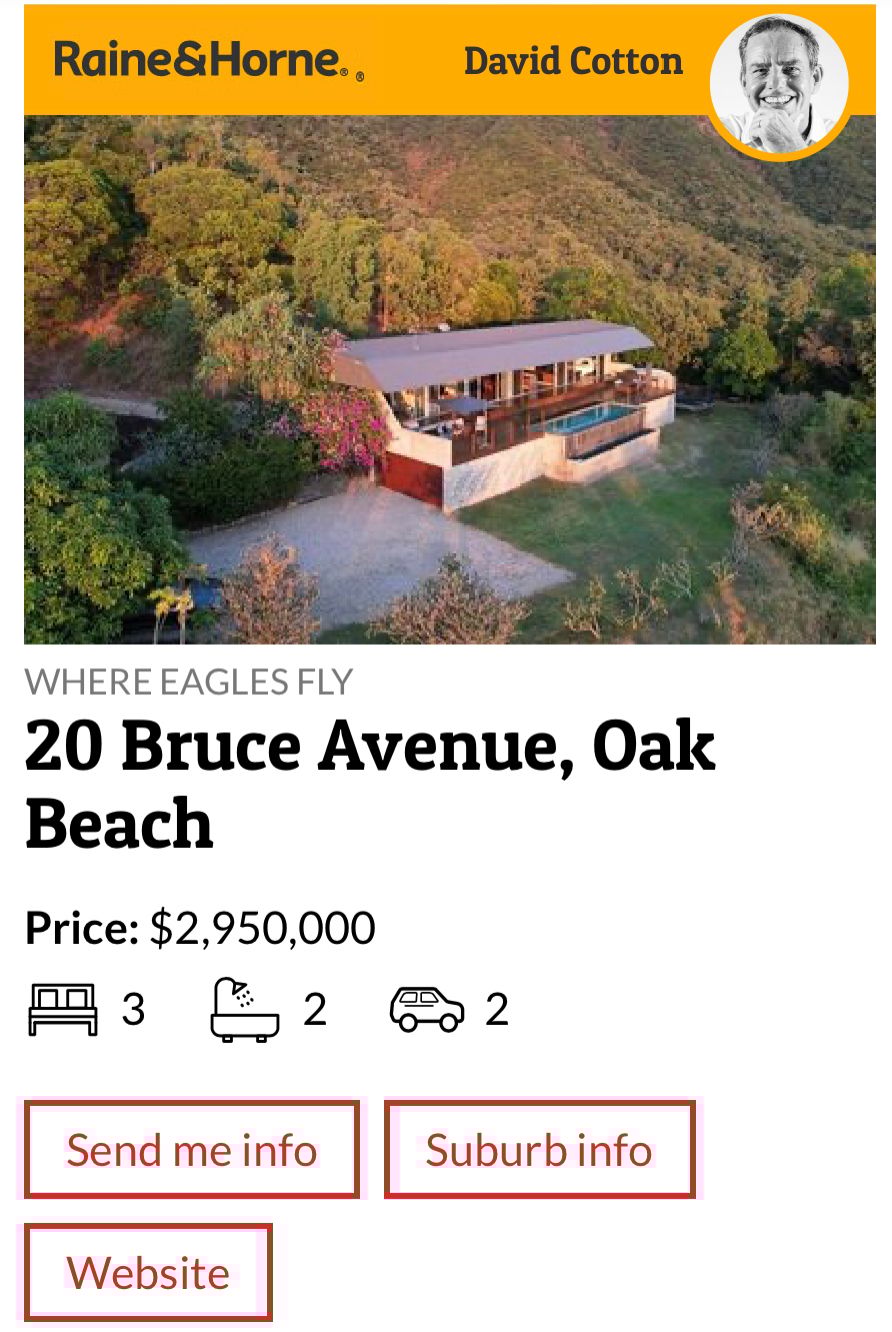
Task: Open Suburb info for Oak Beach
Action: pyautogui.click(x=539, y=1149)
